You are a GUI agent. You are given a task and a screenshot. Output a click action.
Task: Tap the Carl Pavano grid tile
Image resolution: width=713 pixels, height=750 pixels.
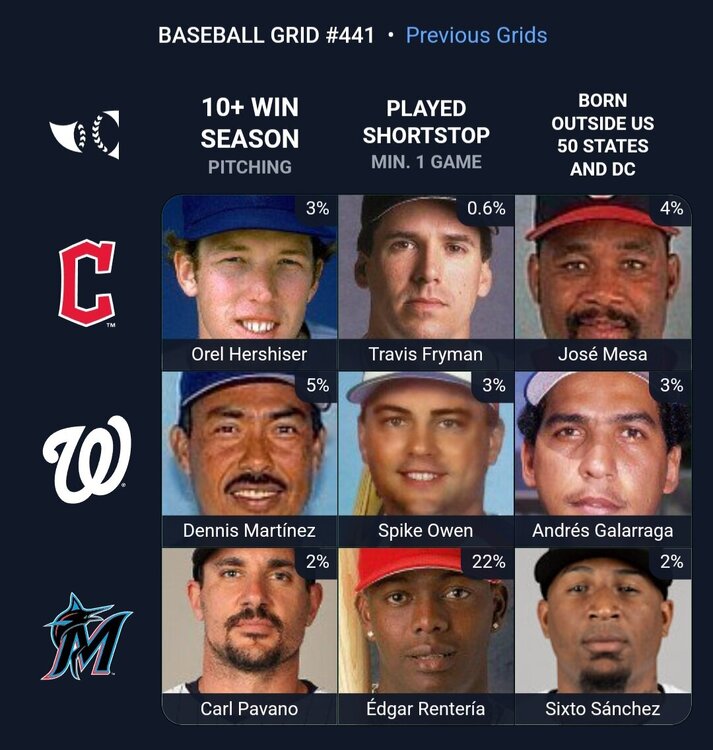[x=250, y=634]
